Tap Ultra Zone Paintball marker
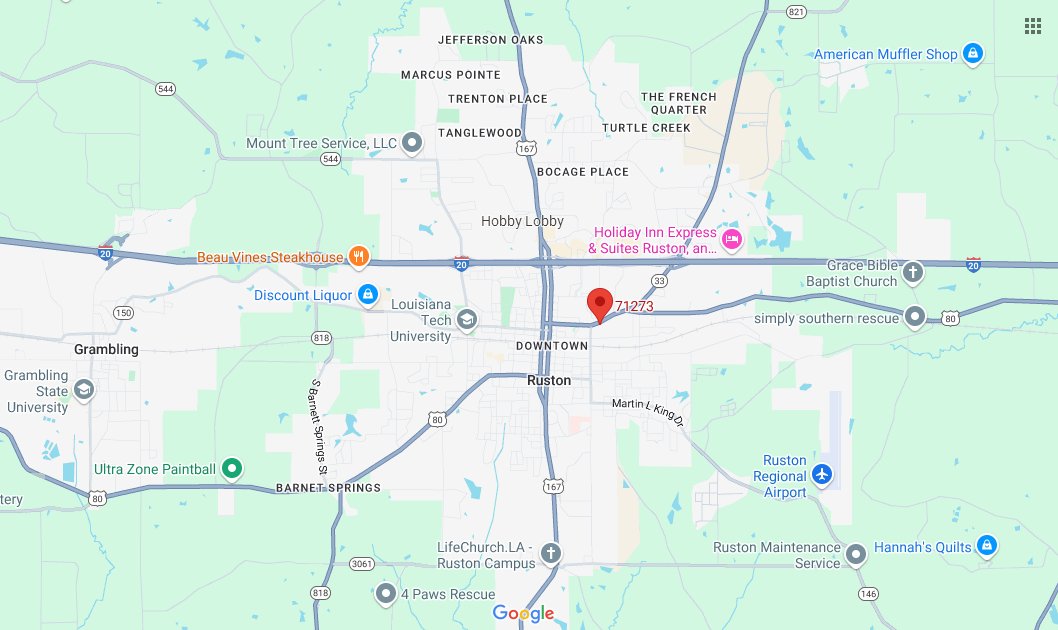1058x630 pixels. 232,468
